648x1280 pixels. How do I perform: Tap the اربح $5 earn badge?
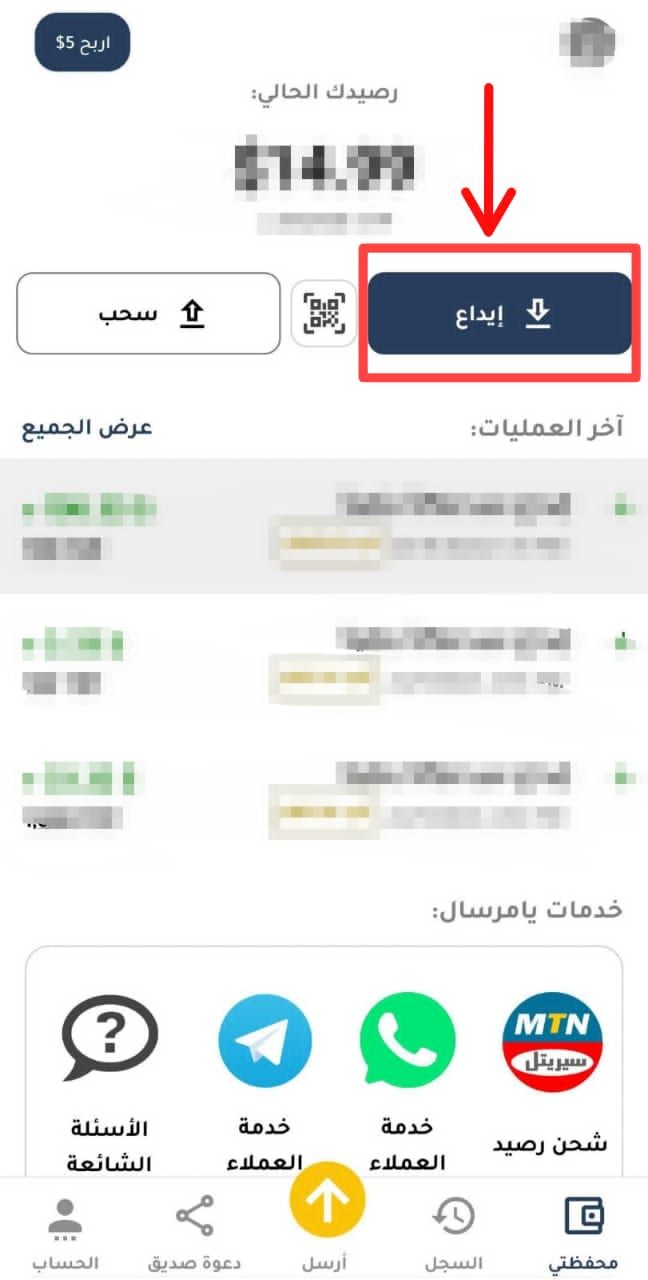(82, 42)
